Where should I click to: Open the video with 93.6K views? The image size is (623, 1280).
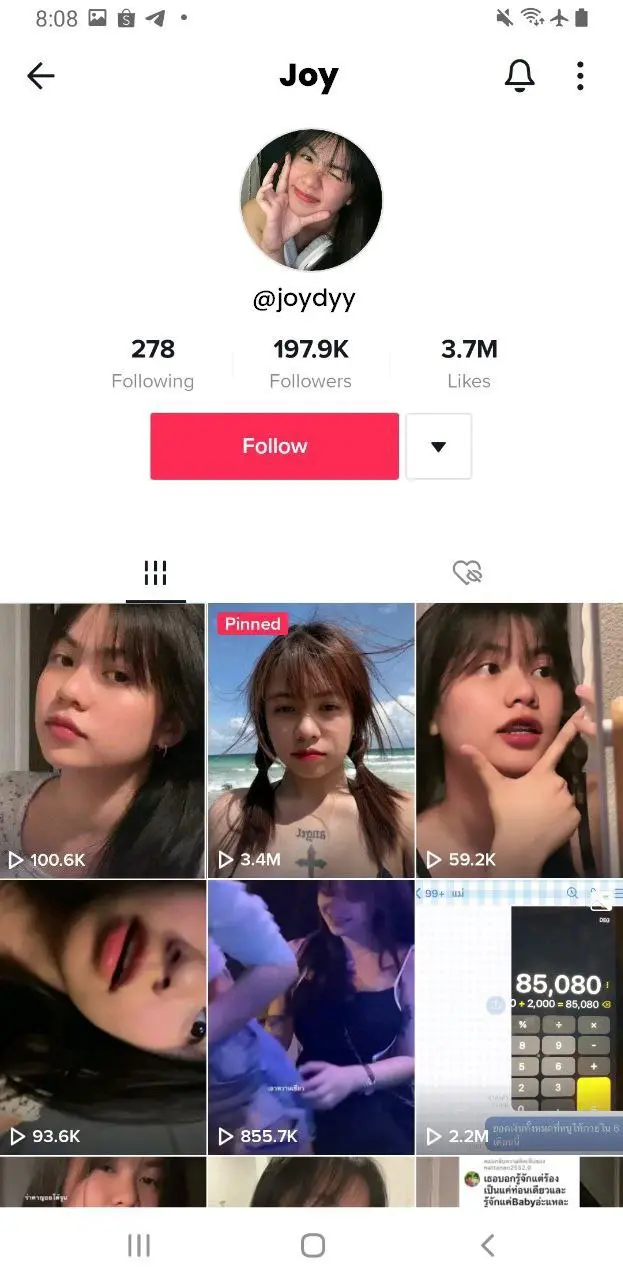pos(102,1017)
